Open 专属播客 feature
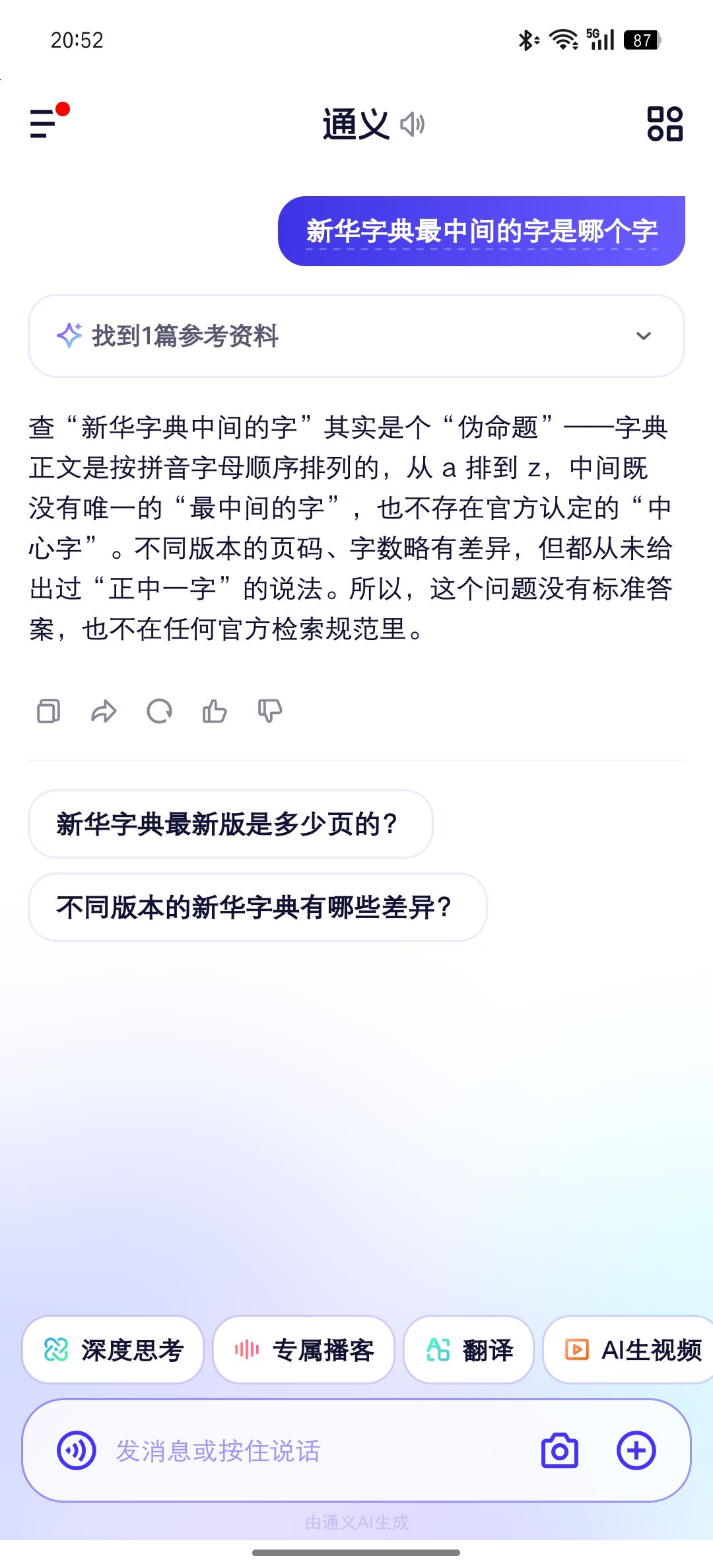Image resolution: width=713 pixels, height=1568 pixels. click(x=304, y=1349)
